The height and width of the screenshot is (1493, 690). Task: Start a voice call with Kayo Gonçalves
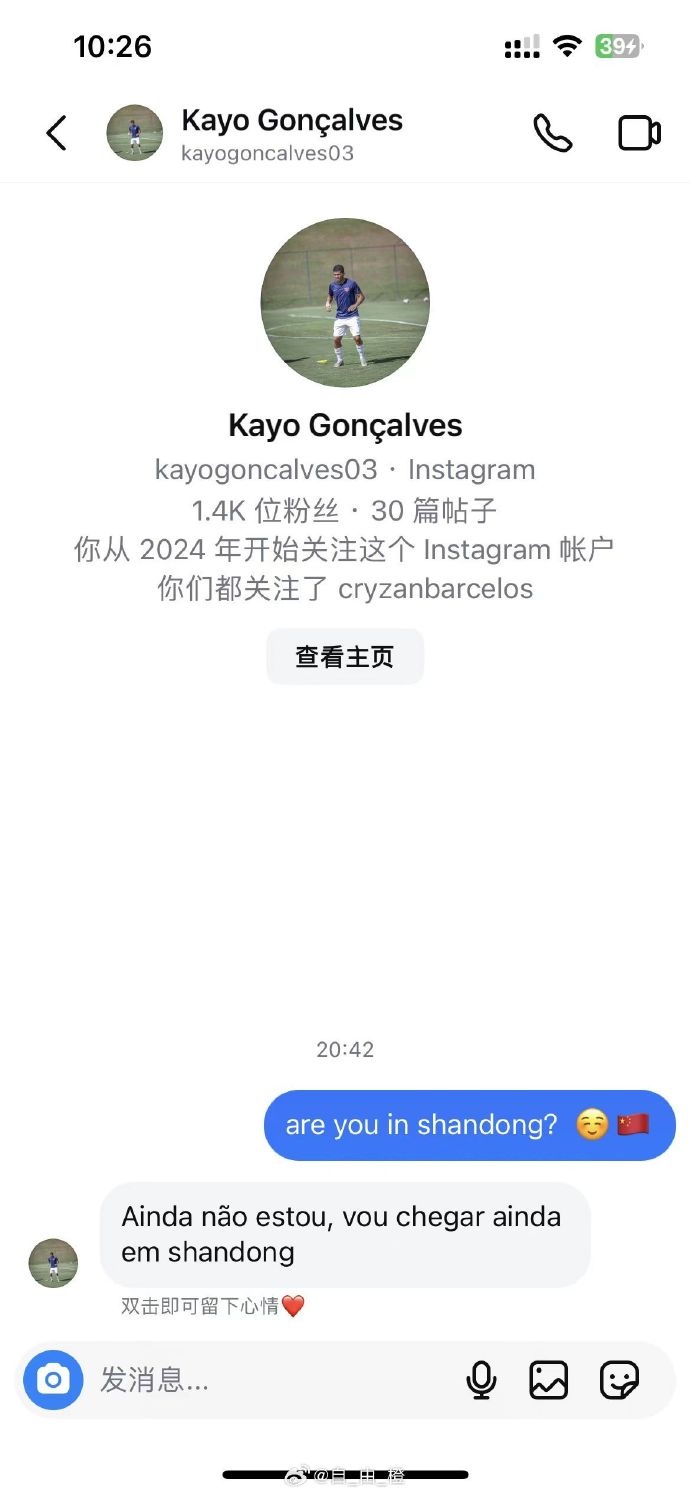pyautogui.click(x=552, y=133)
